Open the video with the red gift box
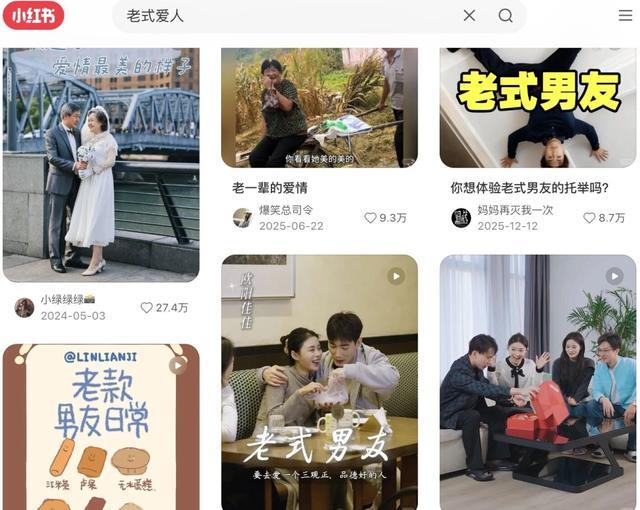 [538, 382]
